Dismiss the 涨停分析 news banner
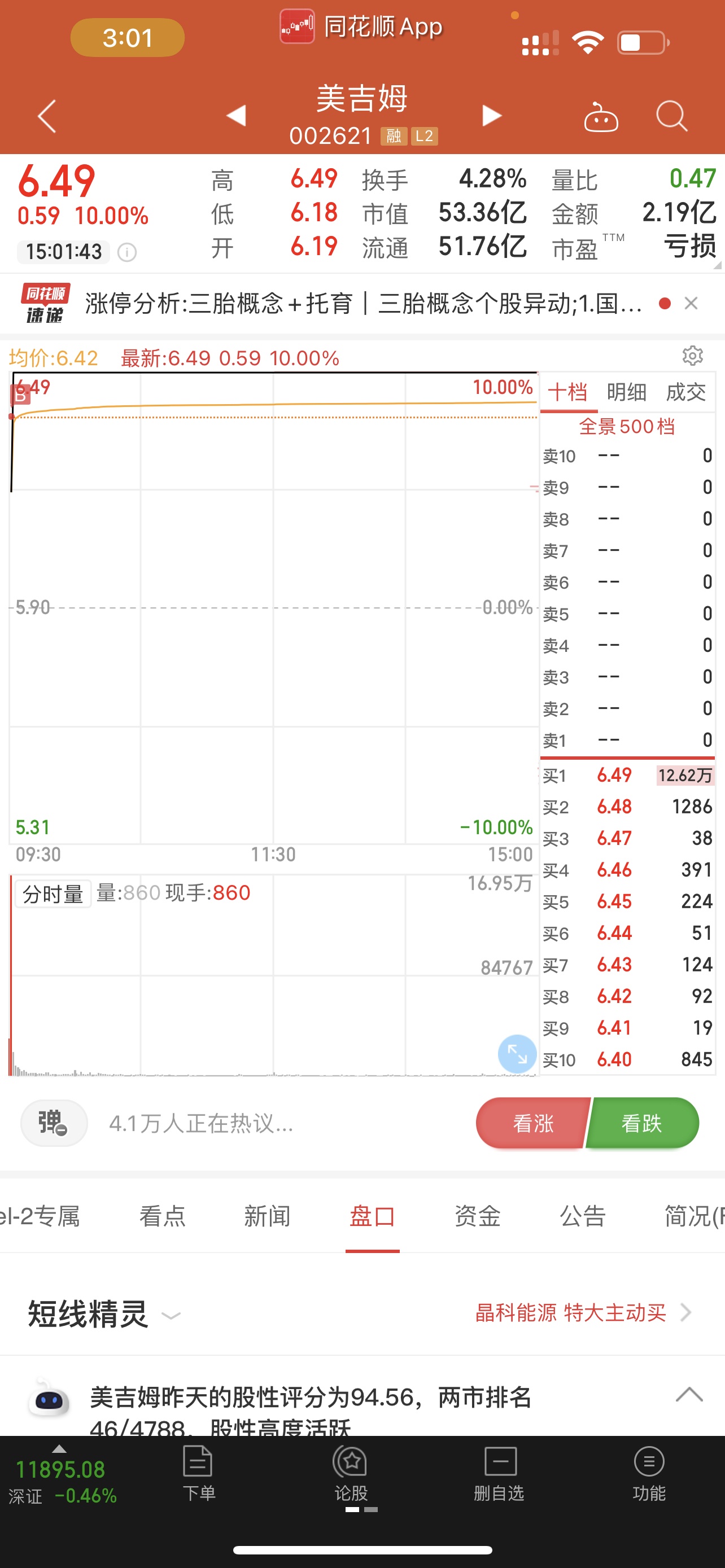725x1568 pixels. point(691,303)
